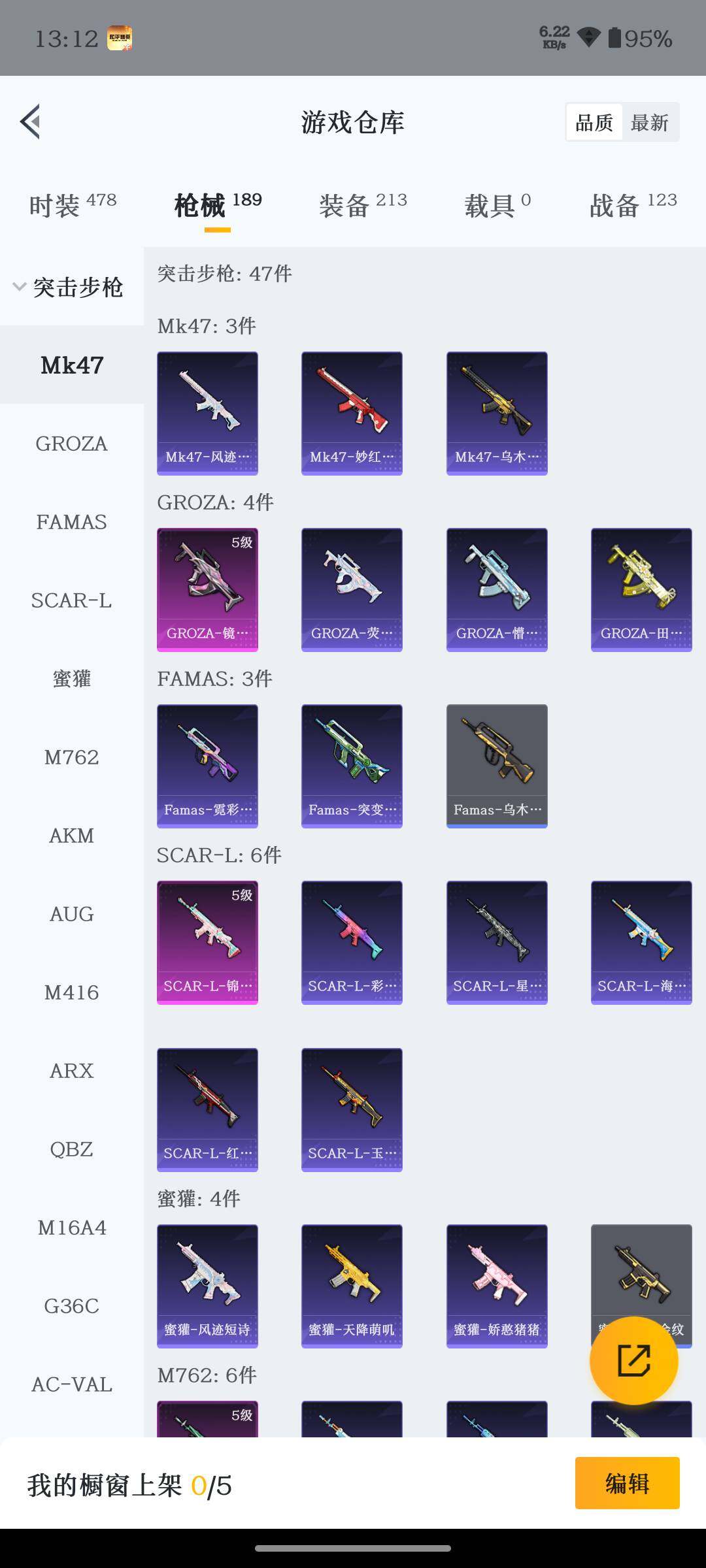The width and height of the screenshot is (706, 1568).
Task: Open the SCAR-L-红 skin tile
Action: point(207,1109)
